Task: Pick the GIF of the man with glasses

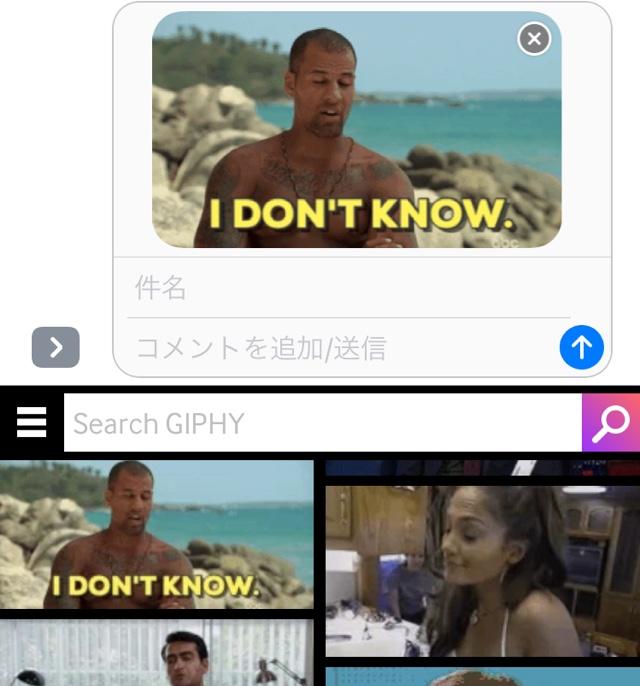Action: click(156, 654)
